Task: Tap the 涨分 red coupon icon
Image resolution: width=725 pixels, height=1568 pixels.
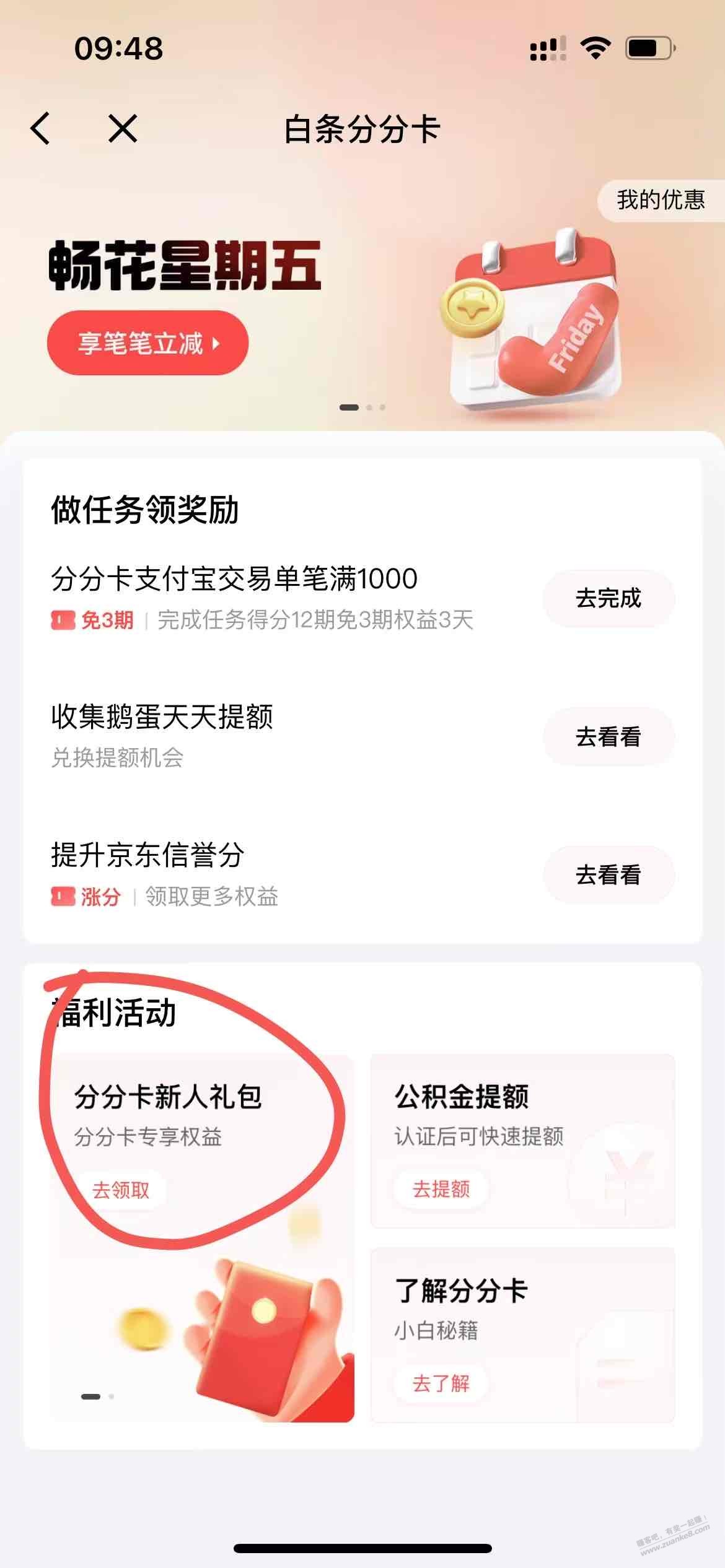Action: pyautogui.click(x=62, y=895)
